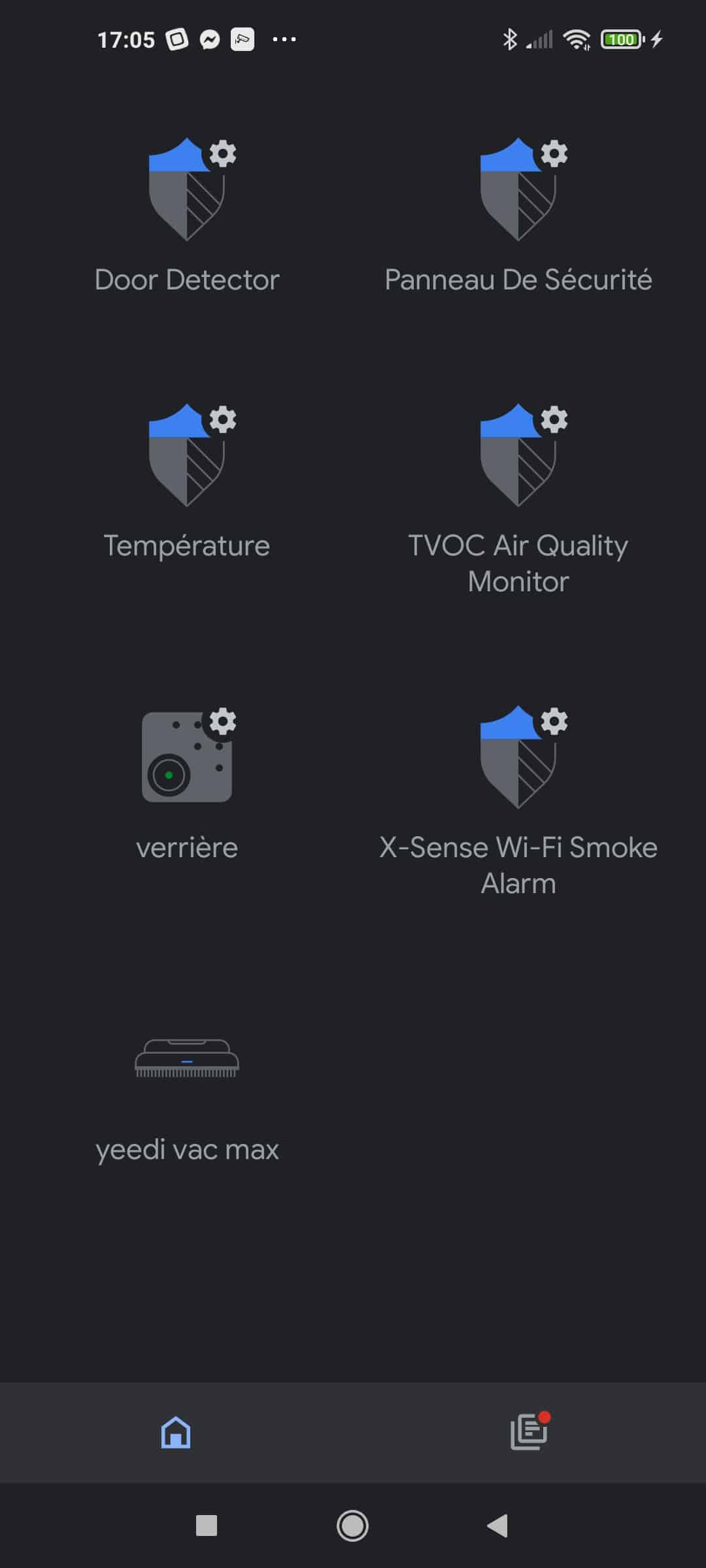Open recent apps with the square button
Screen dimensions: 706x1568
click(207, 1526)
